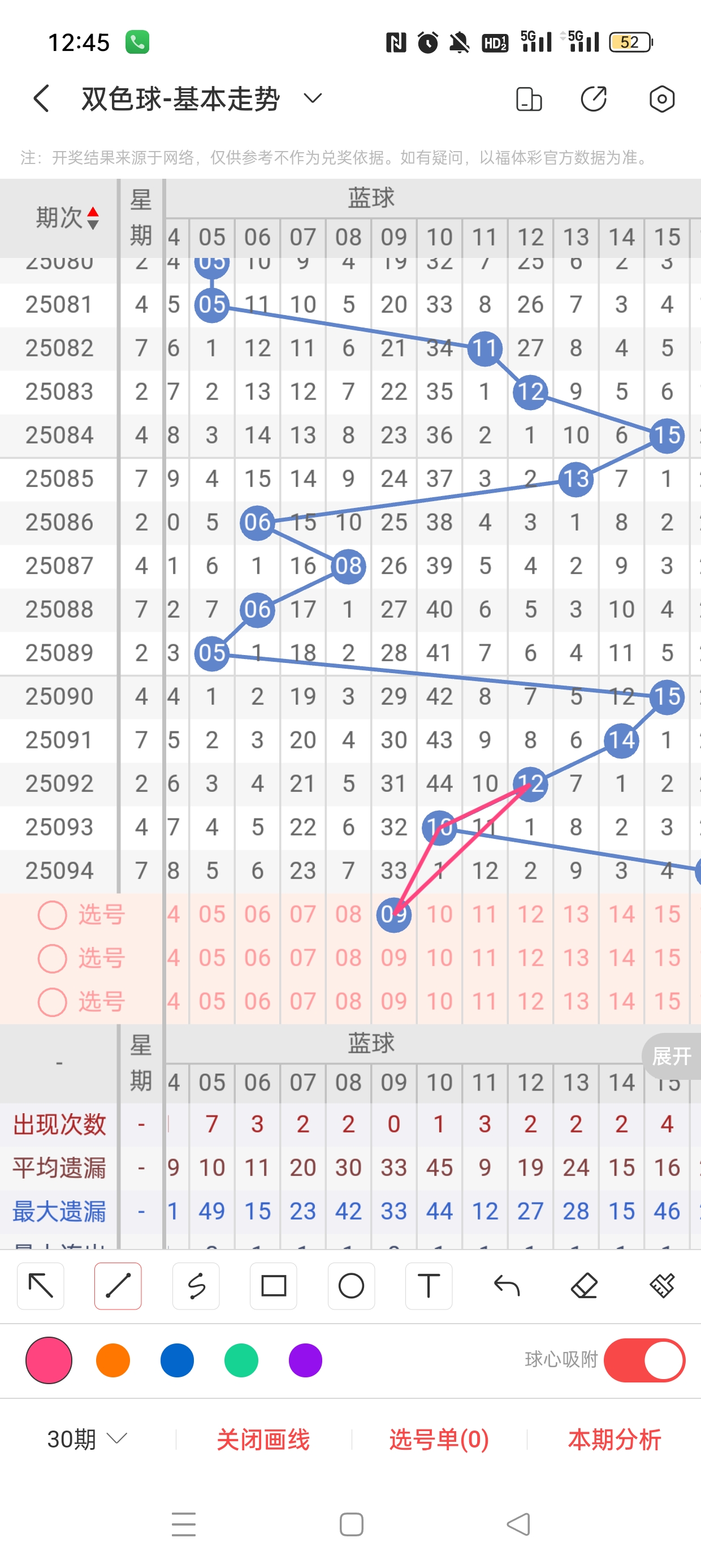The width and height of the screenshot is (701, 1568).
Task: Pick the rectangle shape tool
Action: coord(273,1286)
